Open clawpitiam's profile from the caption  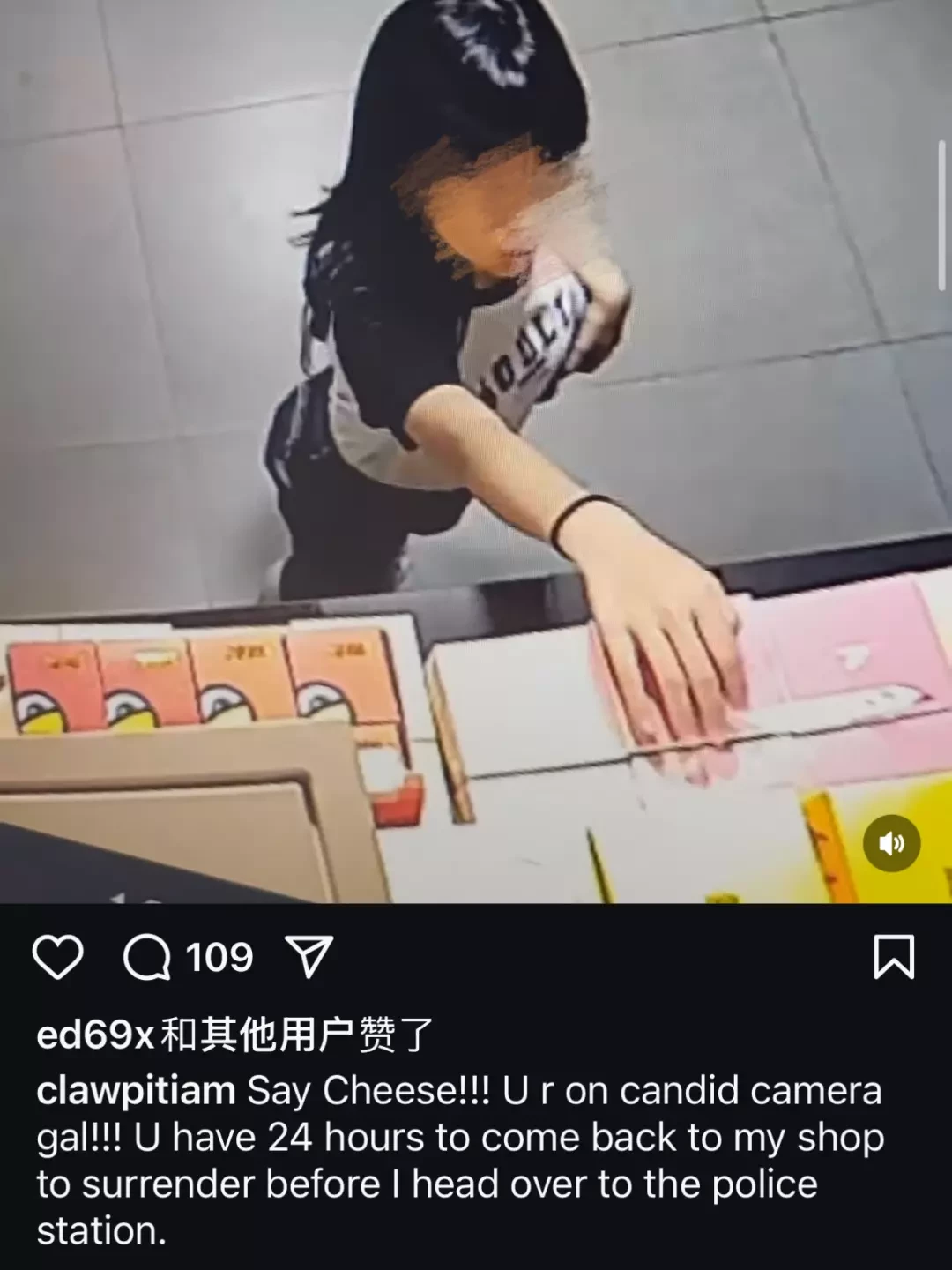(136, 1091)
